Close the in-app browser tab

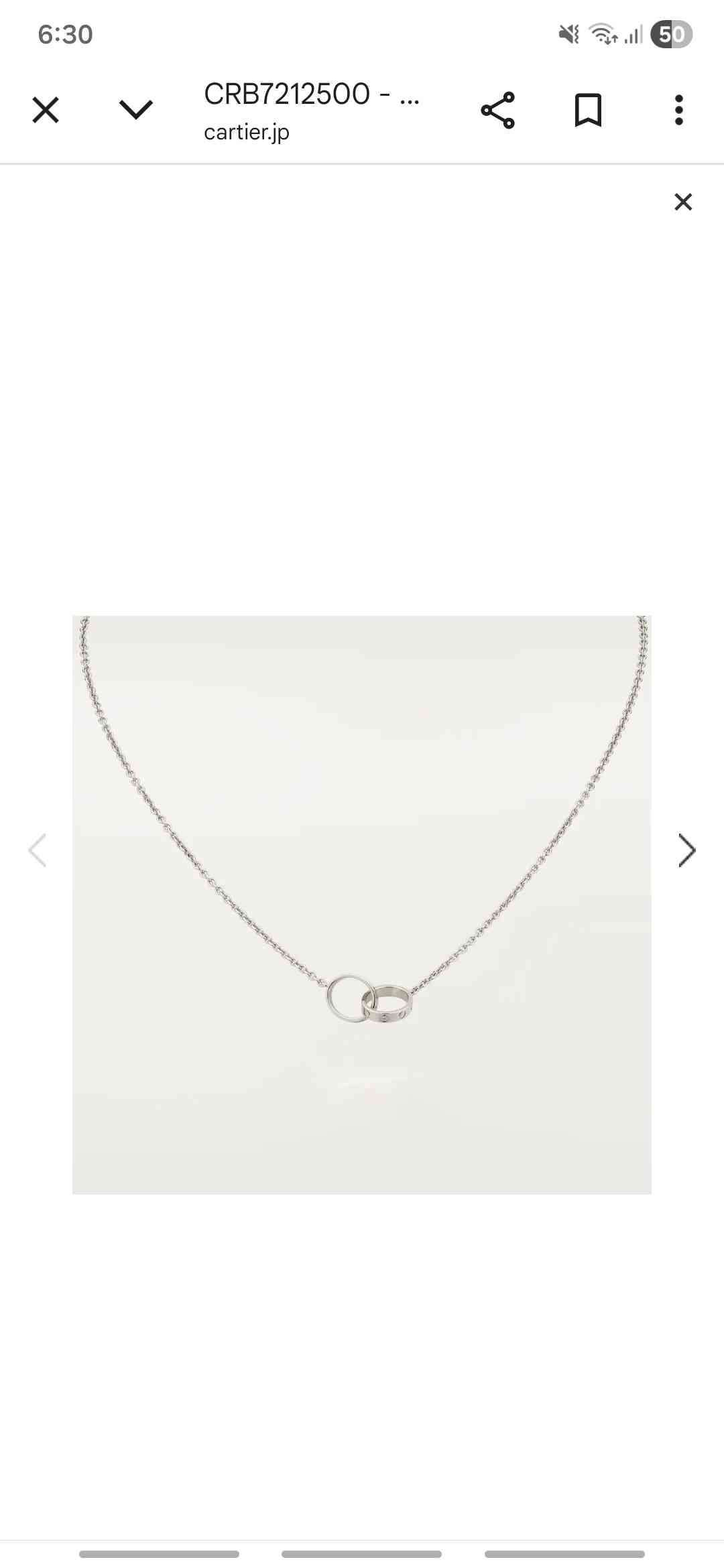(46, 110)
